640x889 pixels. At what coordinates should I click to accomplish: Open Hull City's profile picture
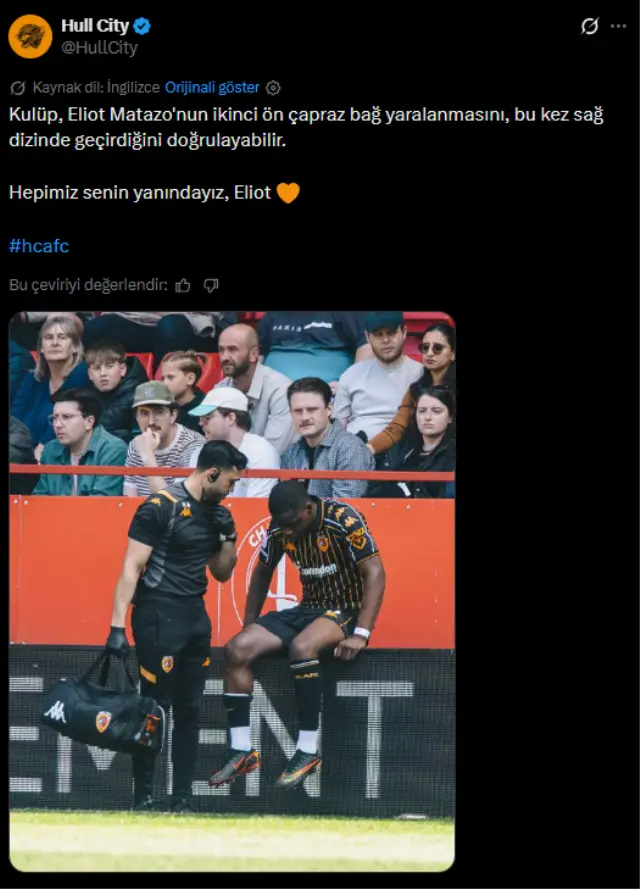30,36
